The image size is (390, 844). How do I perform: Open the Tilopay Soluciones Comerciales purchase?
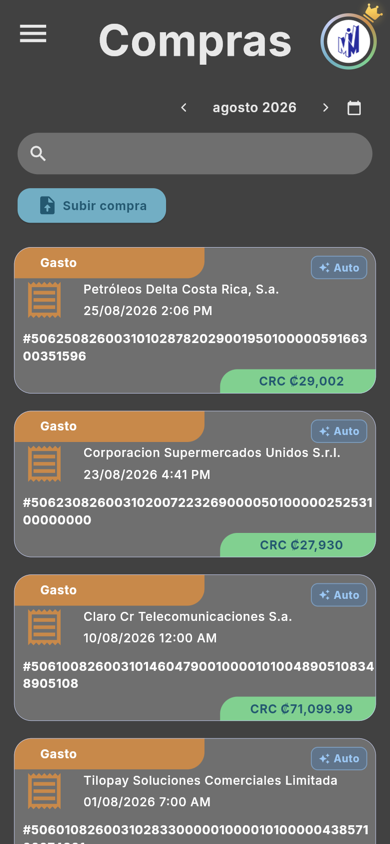195,791
